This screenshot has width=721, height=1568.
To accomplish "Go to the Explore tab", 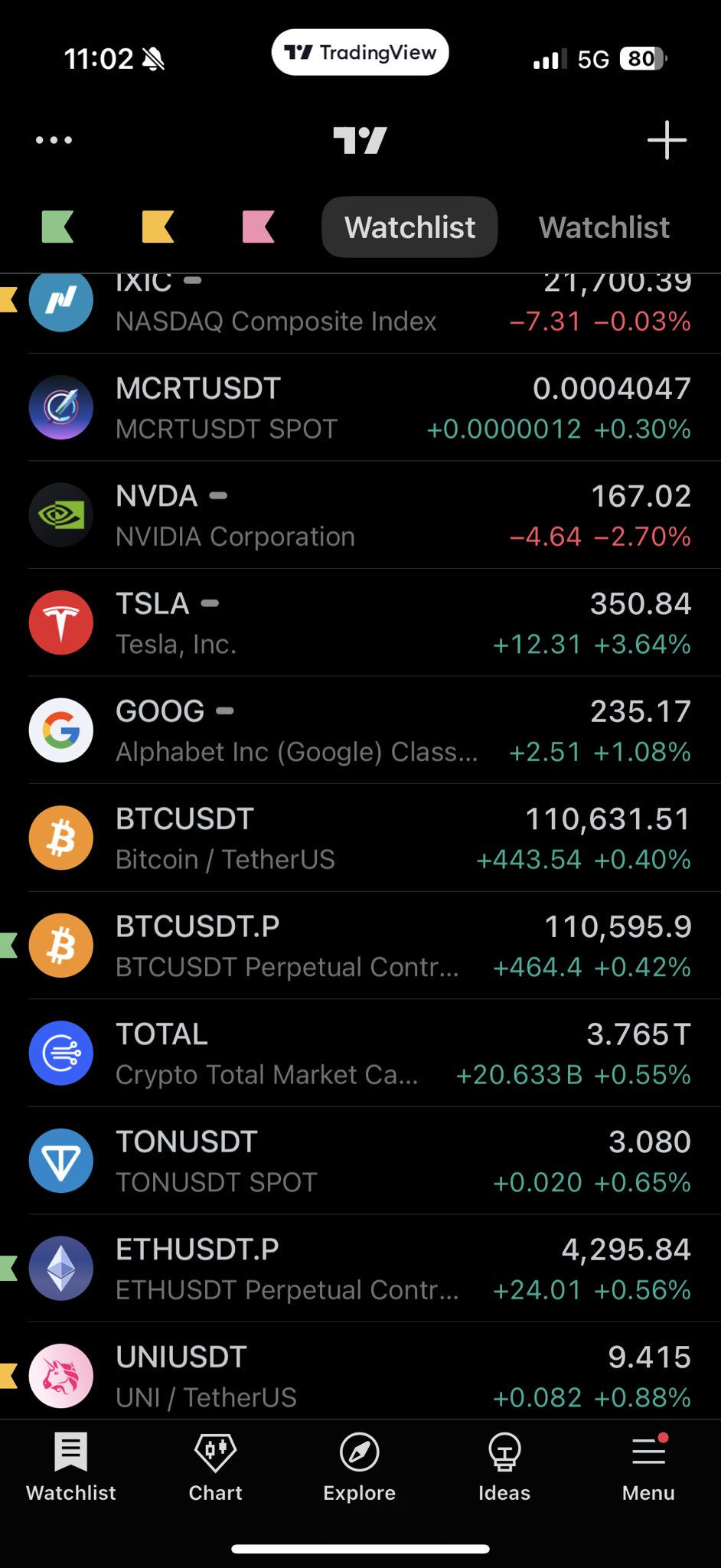I will [359, 1466].
